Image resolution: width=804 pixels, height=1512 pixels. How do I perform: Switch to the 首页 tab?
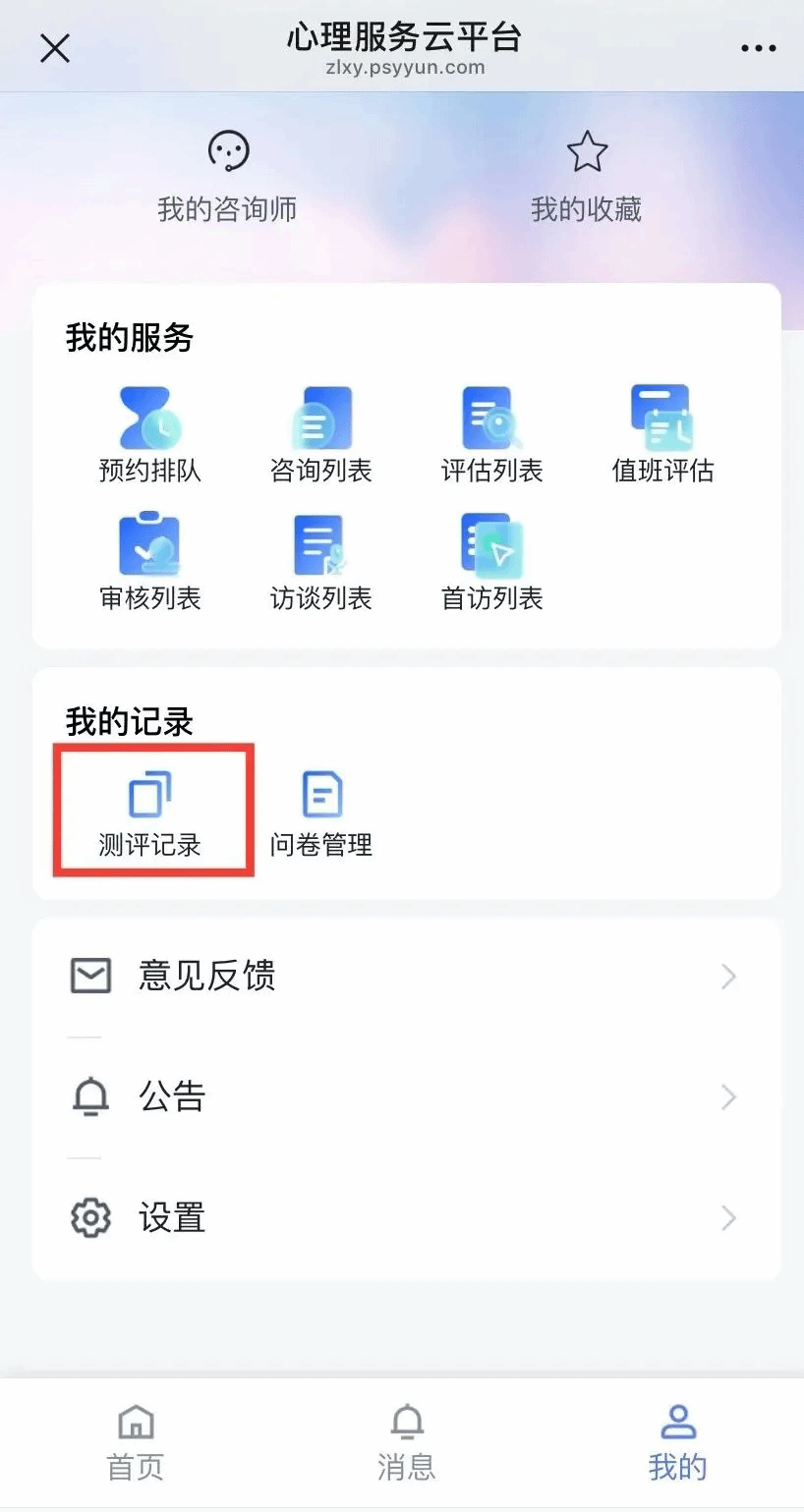(136, 1442)
